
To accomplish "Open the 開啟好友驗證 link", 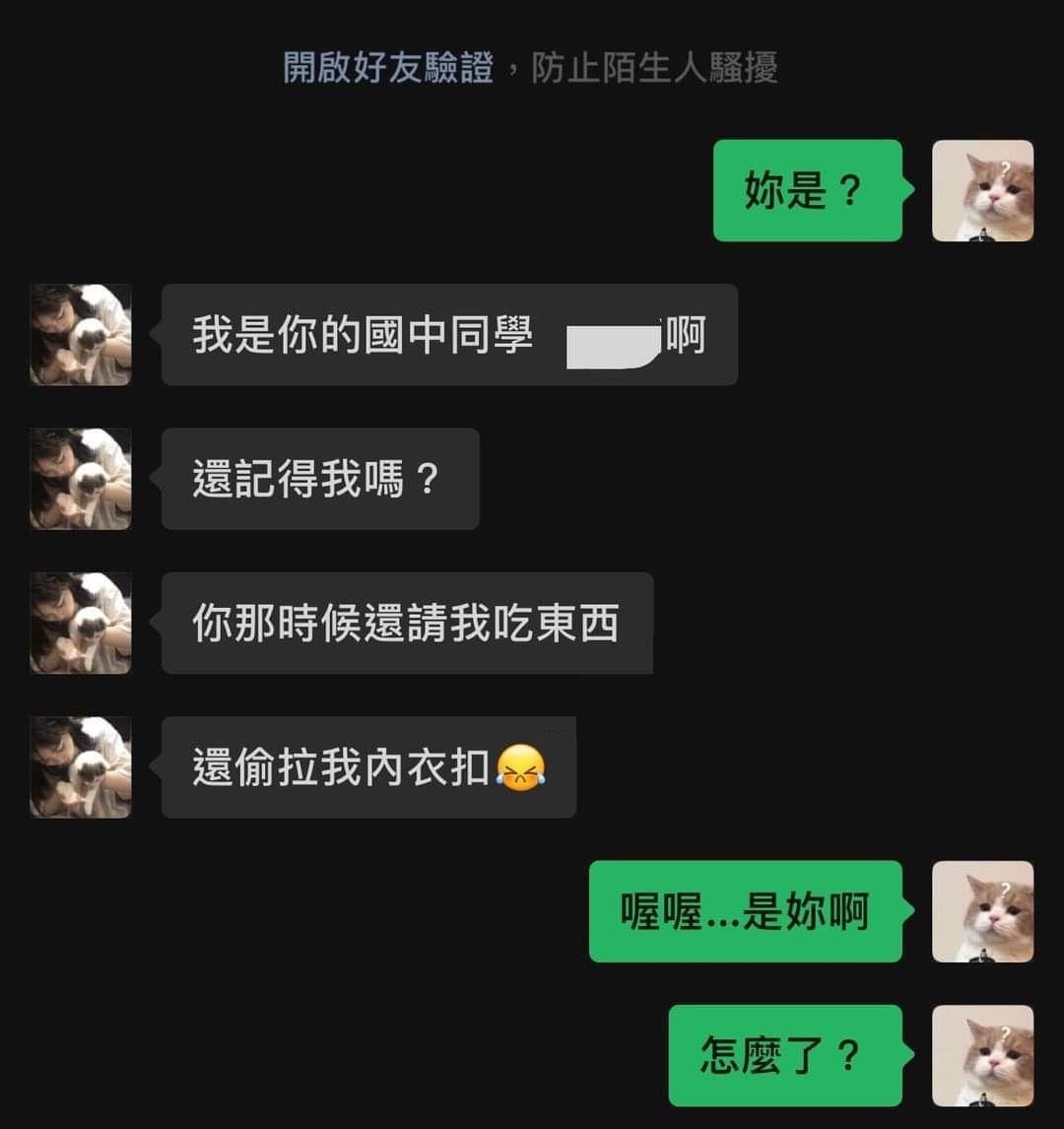I will click(388, 68).
